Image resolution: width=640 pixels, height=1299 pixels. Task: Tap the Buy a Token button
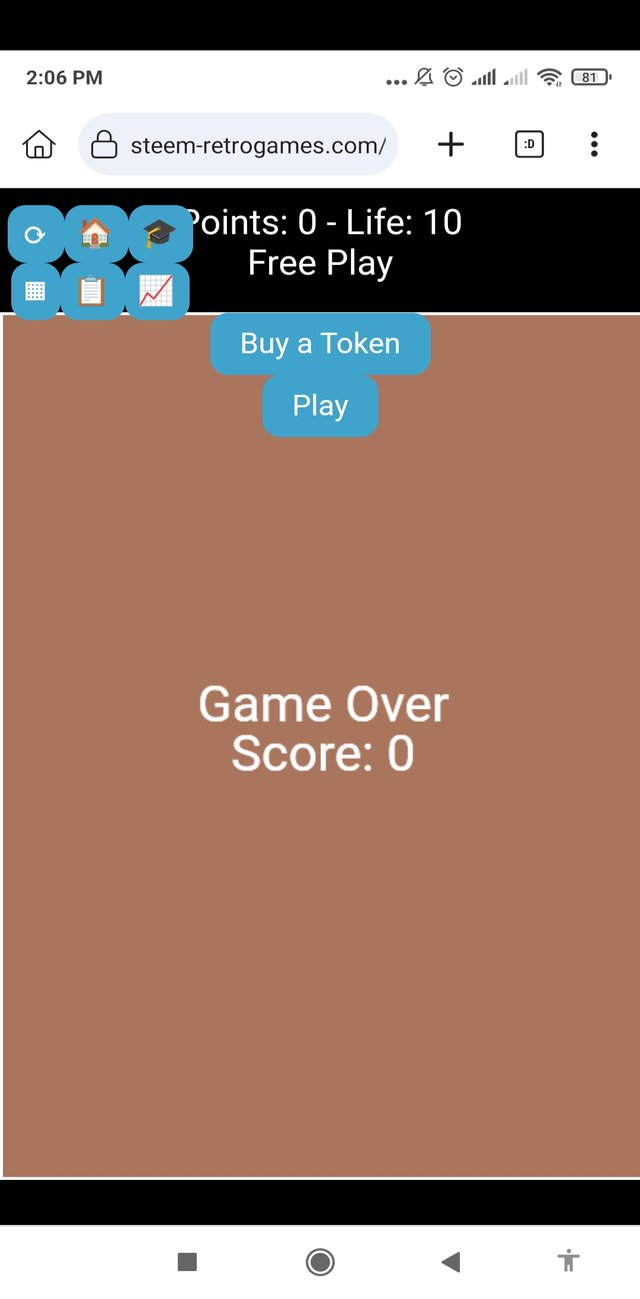tap(320, 344)
